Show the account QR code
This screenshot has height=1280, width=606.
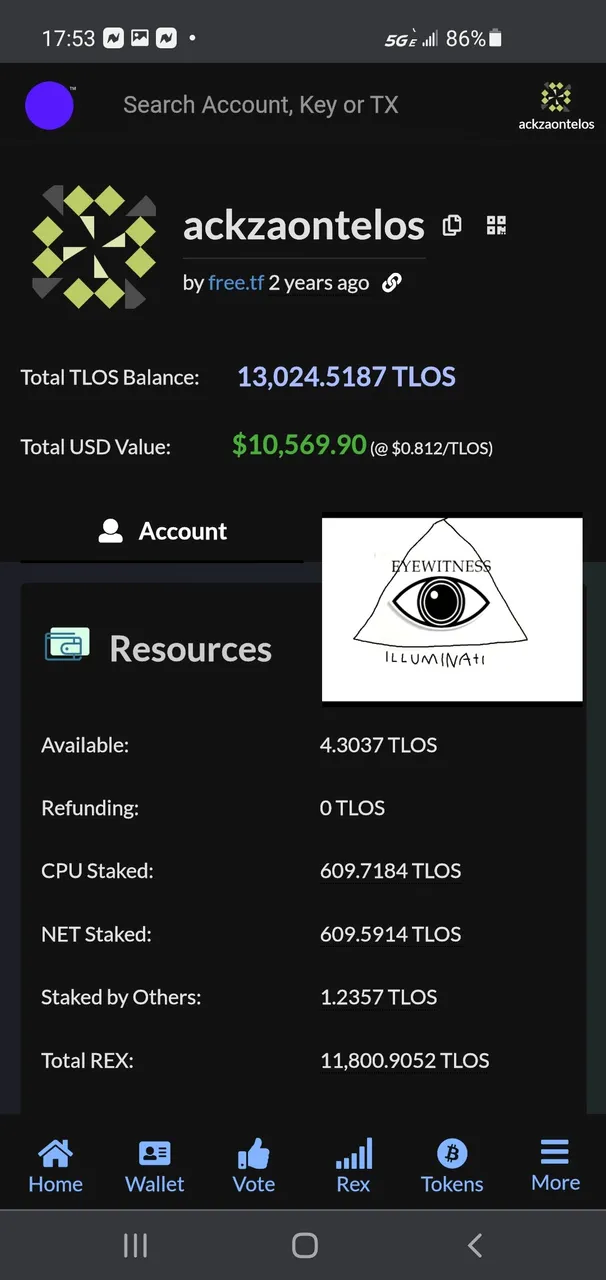496,225
